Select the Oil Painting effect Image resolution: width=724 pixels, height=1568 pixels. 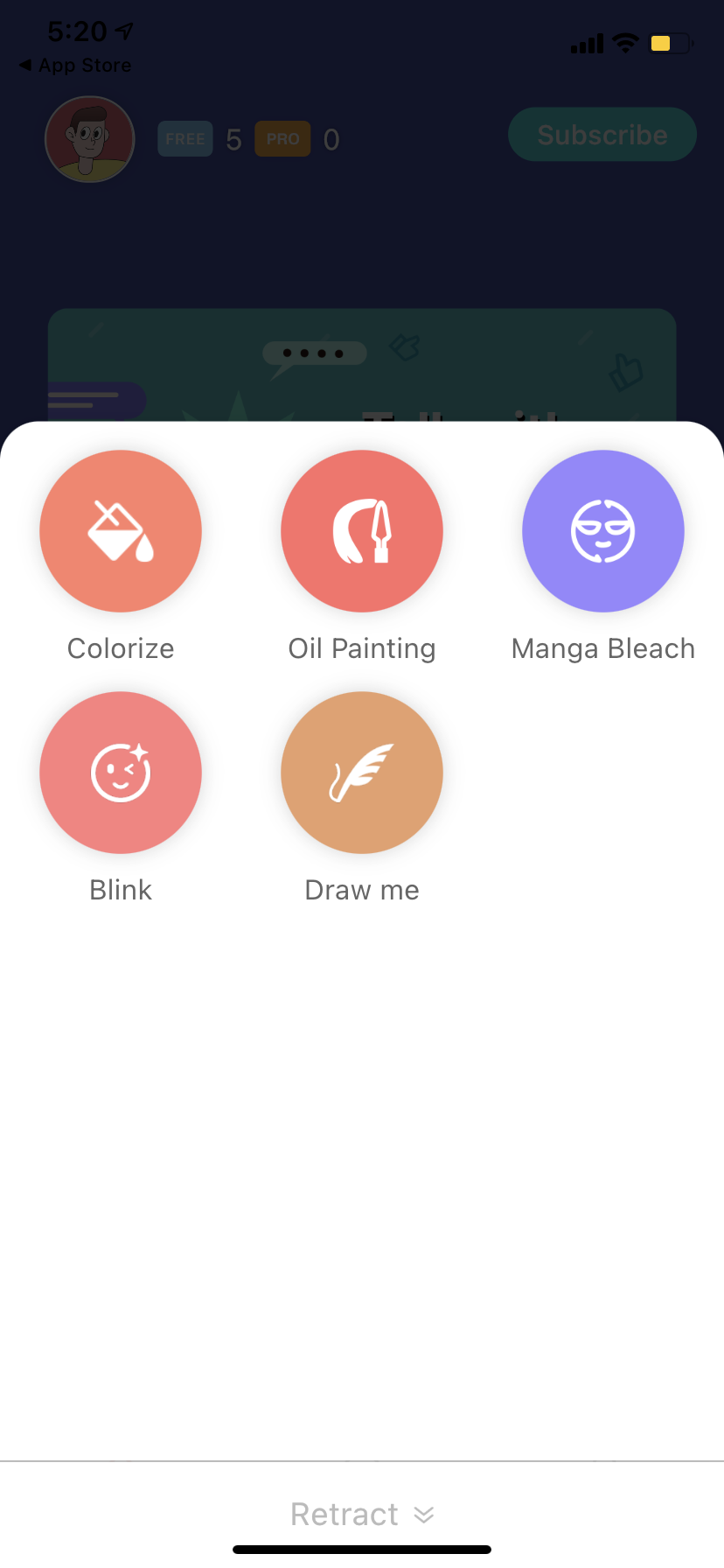(362, 531)
